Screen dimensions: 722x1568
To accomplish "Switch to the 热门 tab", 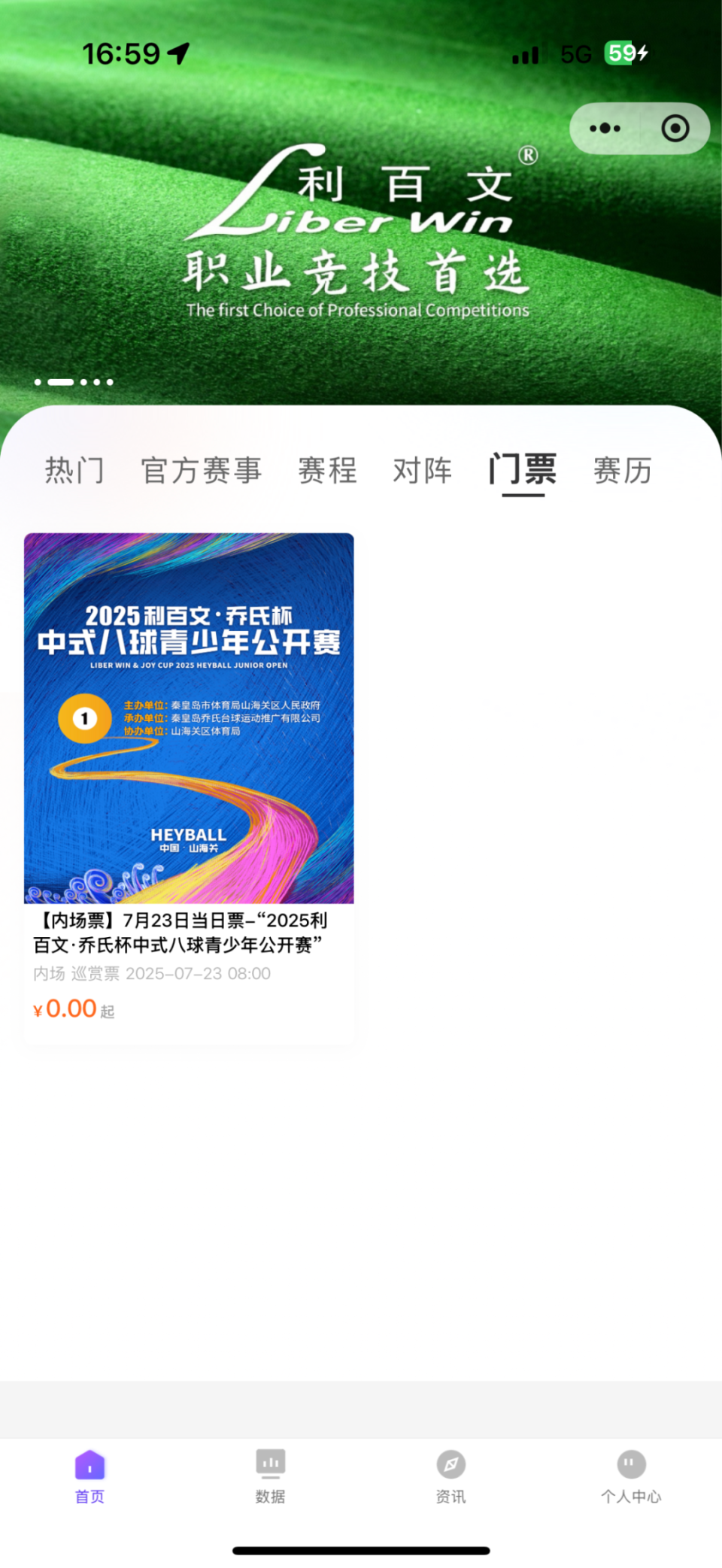I will (x=74, y=471).
